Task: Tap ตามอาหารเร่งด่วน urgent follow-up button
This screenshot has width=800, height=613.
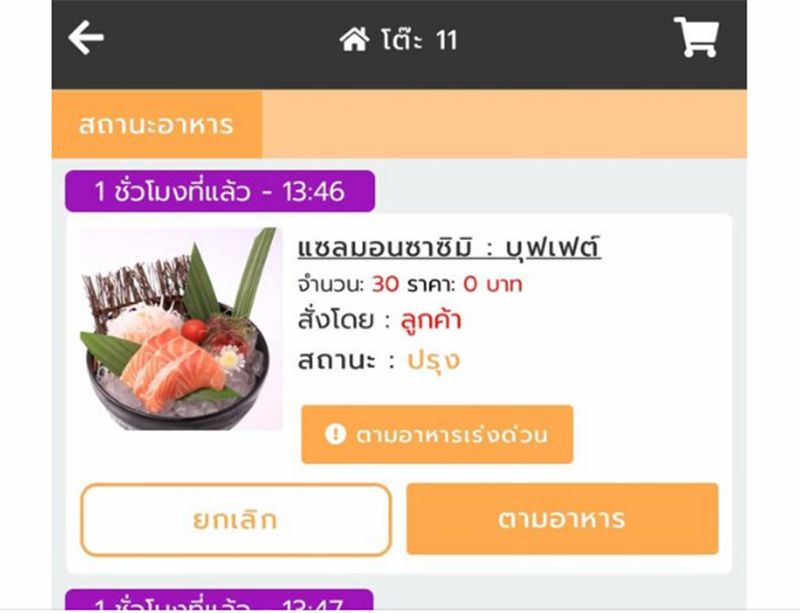Action: click(x=437, y=434)
